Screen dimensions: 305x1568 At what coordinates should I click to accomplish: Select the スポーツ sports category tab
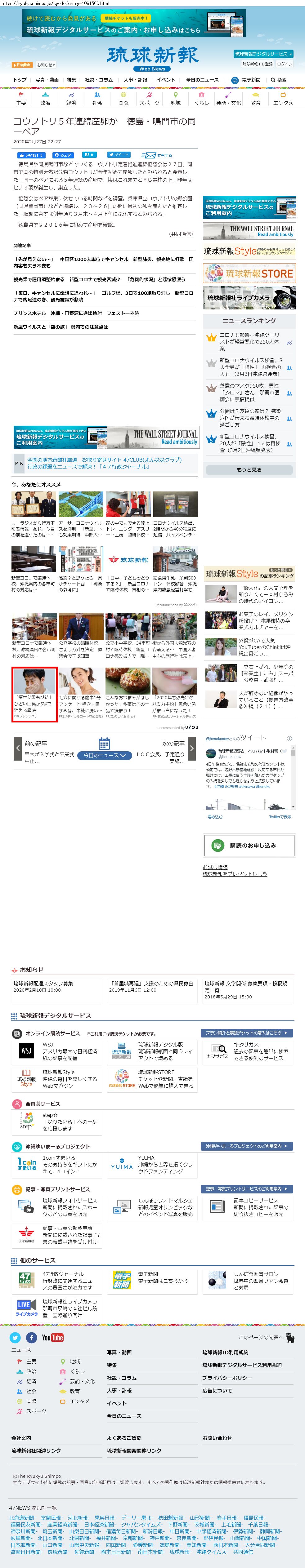(x=149, y=99)
